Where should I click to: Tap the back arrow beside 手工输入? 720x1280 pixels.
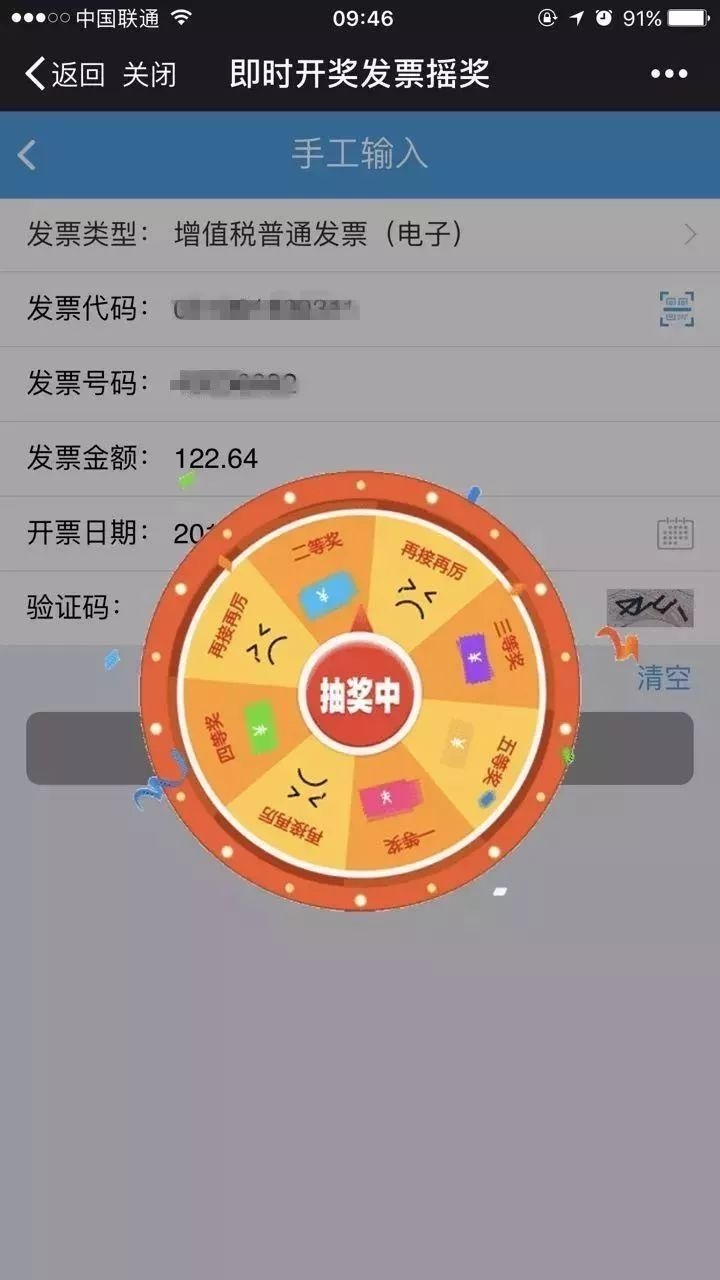[27, 155]
